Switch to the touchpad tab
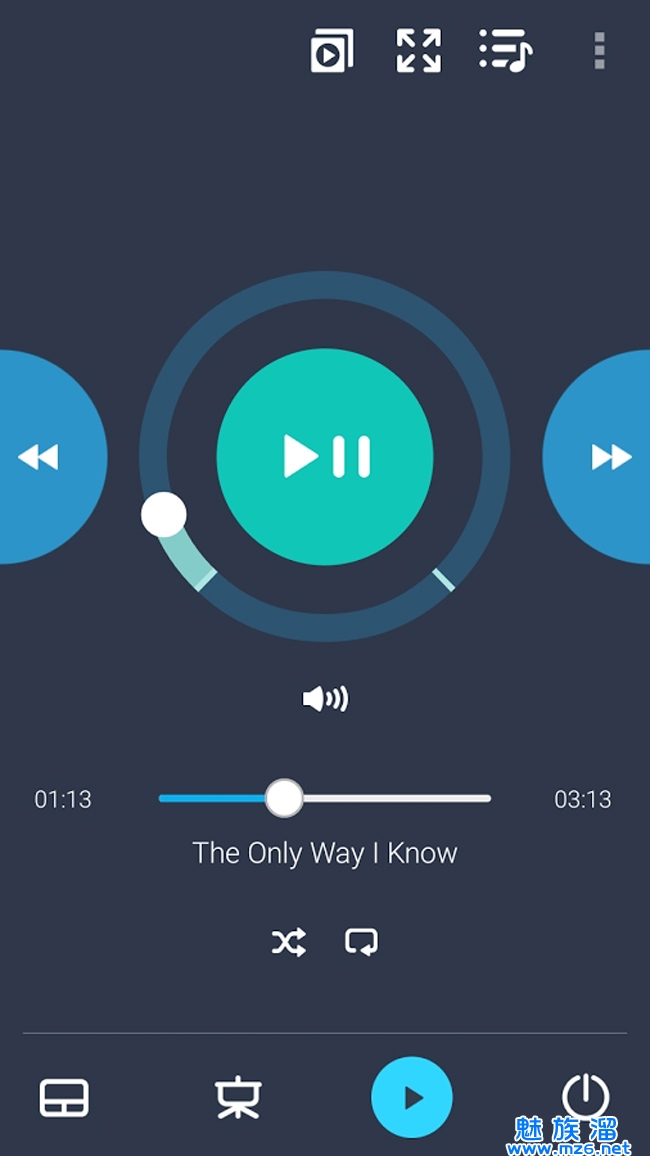The height and width of the screenshot is (1156, 650). tap(64, 1098)
